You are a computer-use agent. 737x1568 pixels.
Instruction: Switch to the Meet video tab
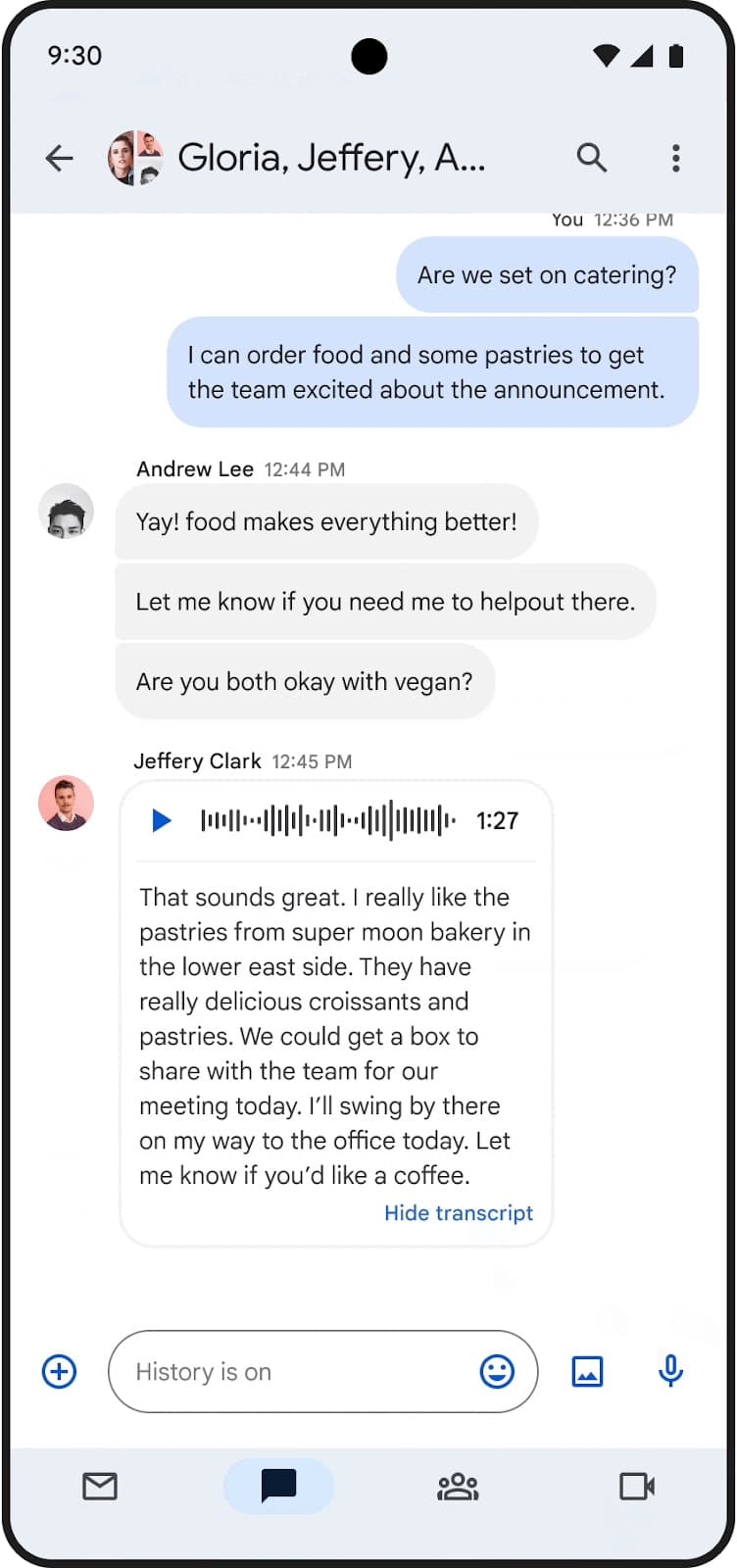click(637, 1487)
